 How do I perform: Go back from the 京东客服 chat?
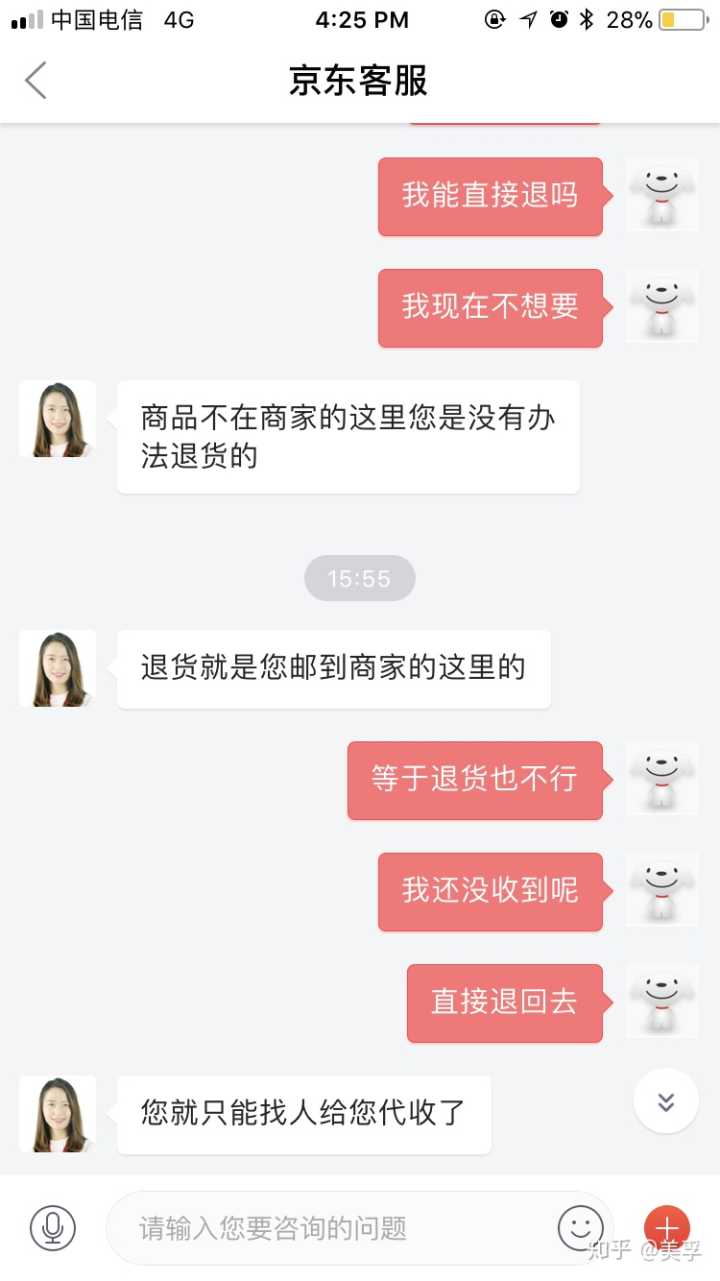tap(36, 81)
